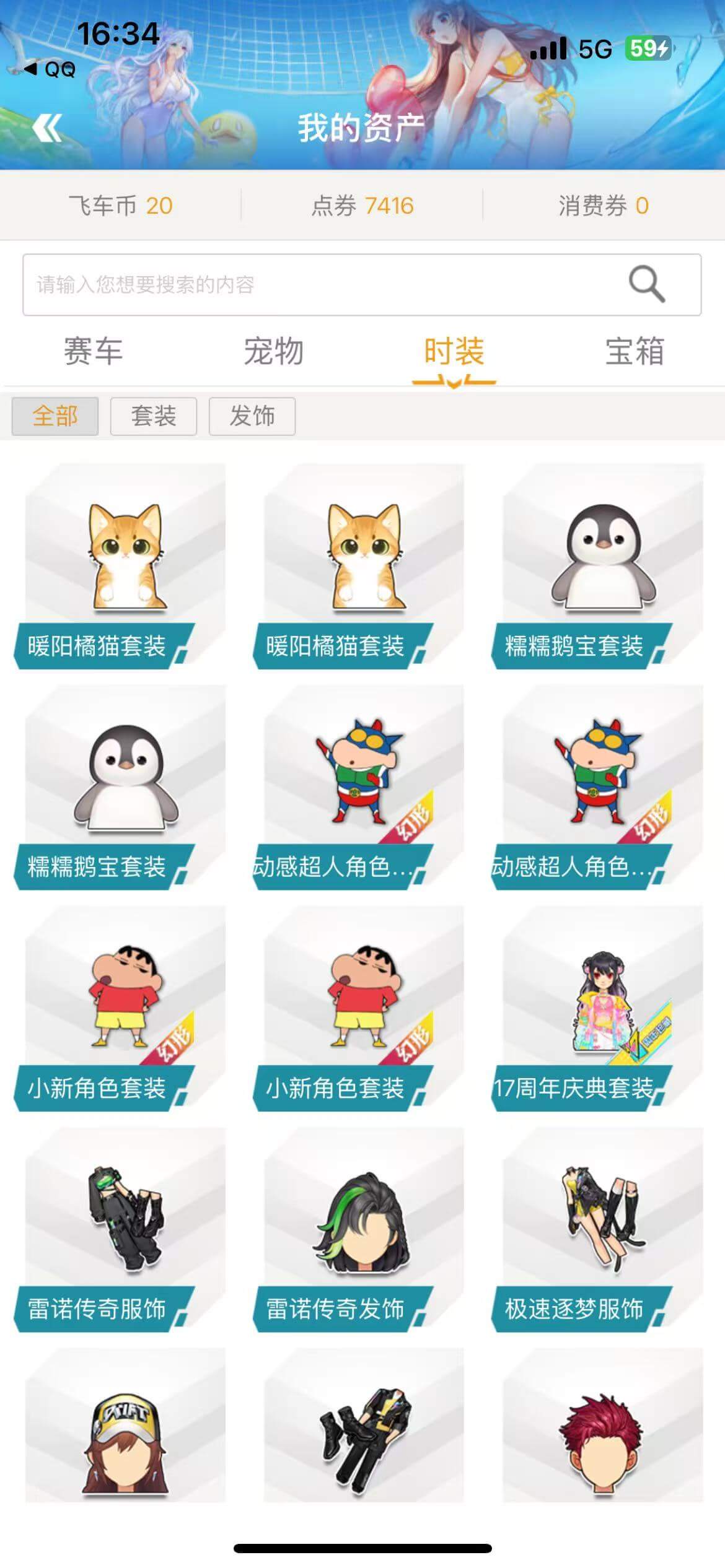Open the search magnifier icon
The image size is (725, 1568).
[645, 284]
